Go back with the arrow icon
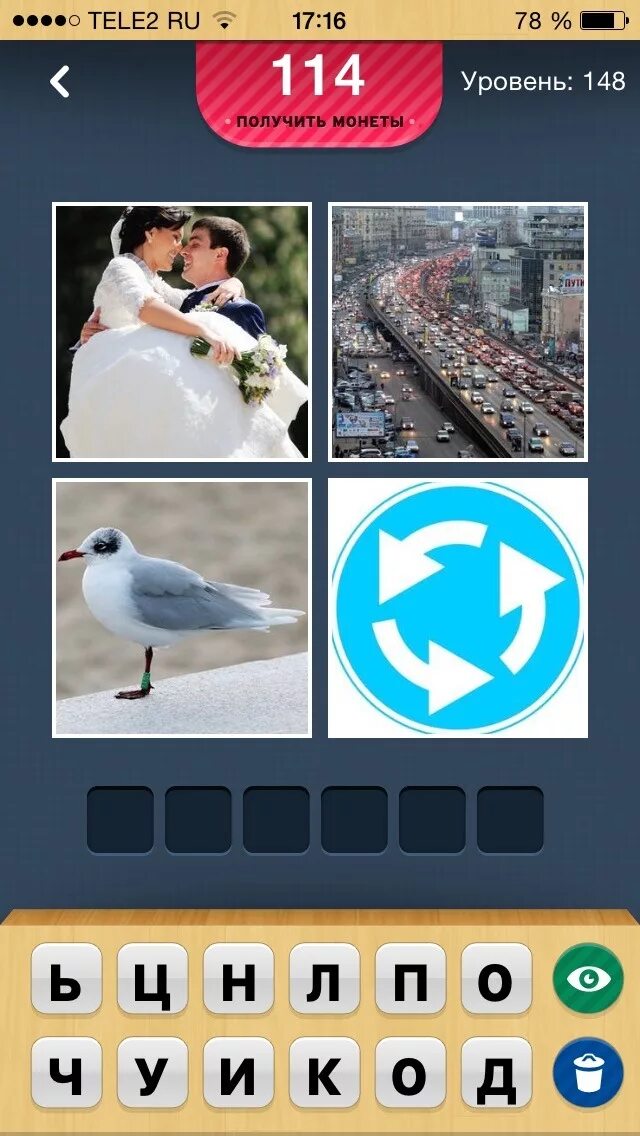Image resolution: width=640 pixels, height=1136 pixels. coord(61,82)
